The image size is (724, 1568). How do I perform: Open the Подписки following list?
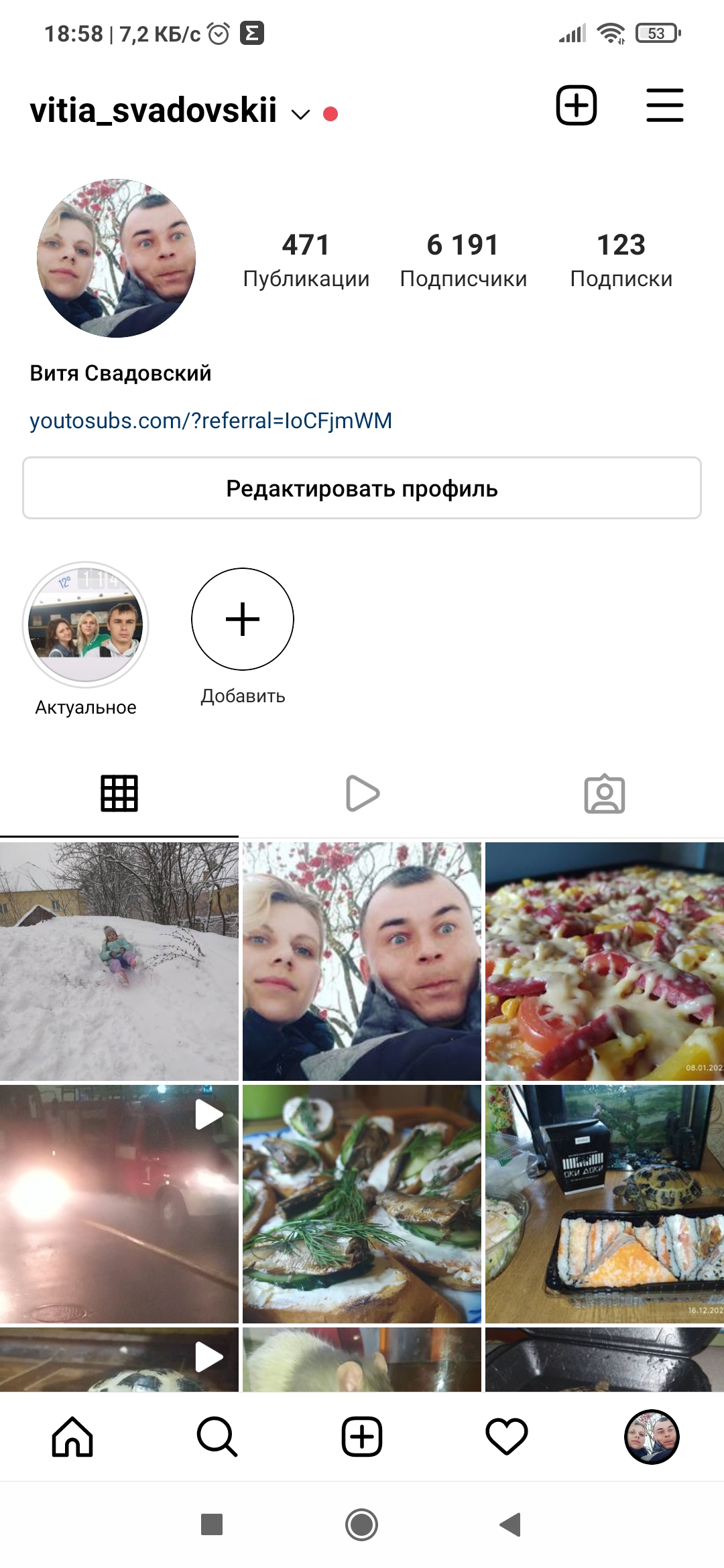621,260
